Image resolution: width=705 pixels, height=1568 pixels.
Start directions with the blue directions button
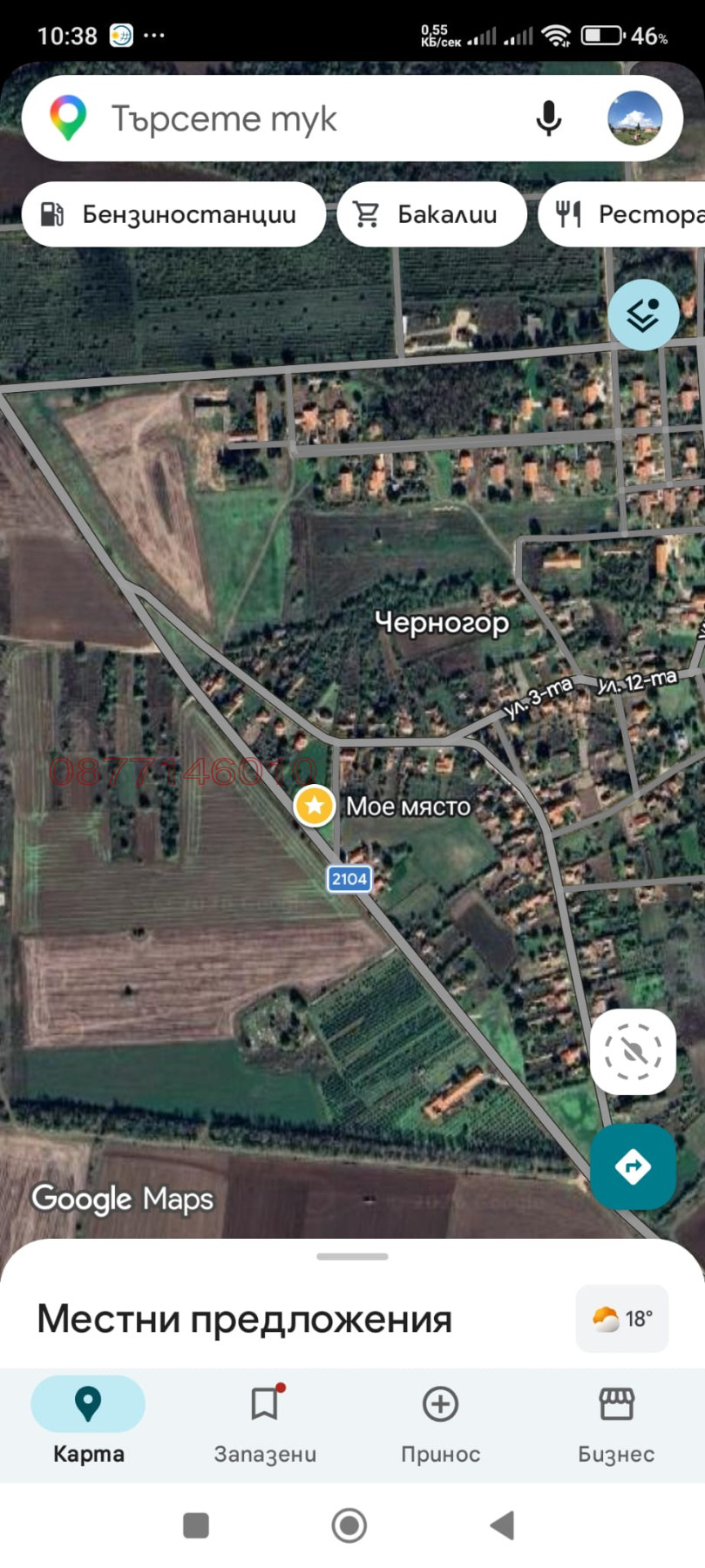633,1166
